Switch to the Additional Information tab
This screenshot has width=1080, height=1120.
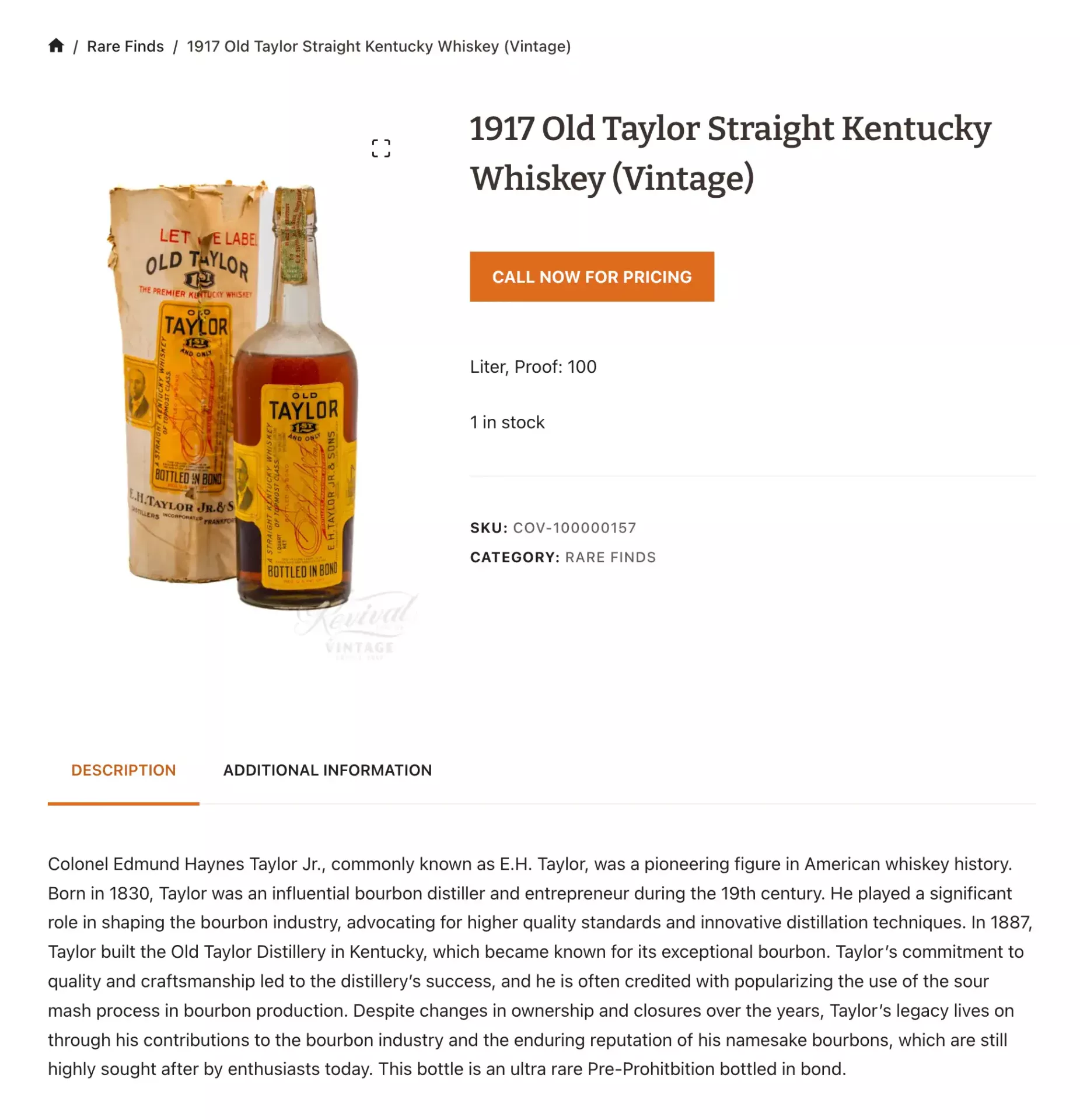pyautogui.click(x=327, y=770)
